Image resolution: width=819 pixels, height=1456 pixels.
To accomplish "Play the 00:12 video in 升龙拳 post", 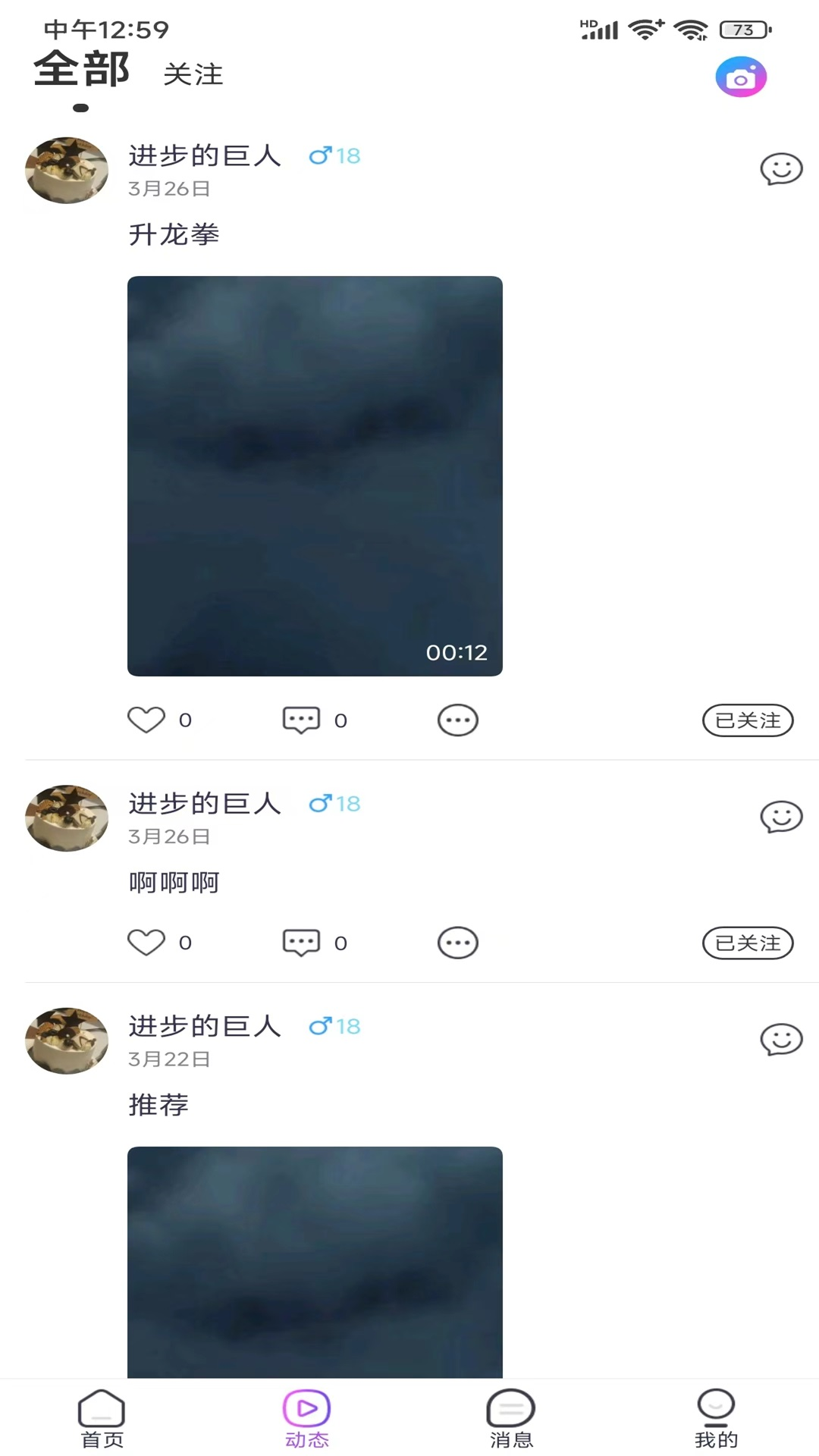I will (315, 475).
